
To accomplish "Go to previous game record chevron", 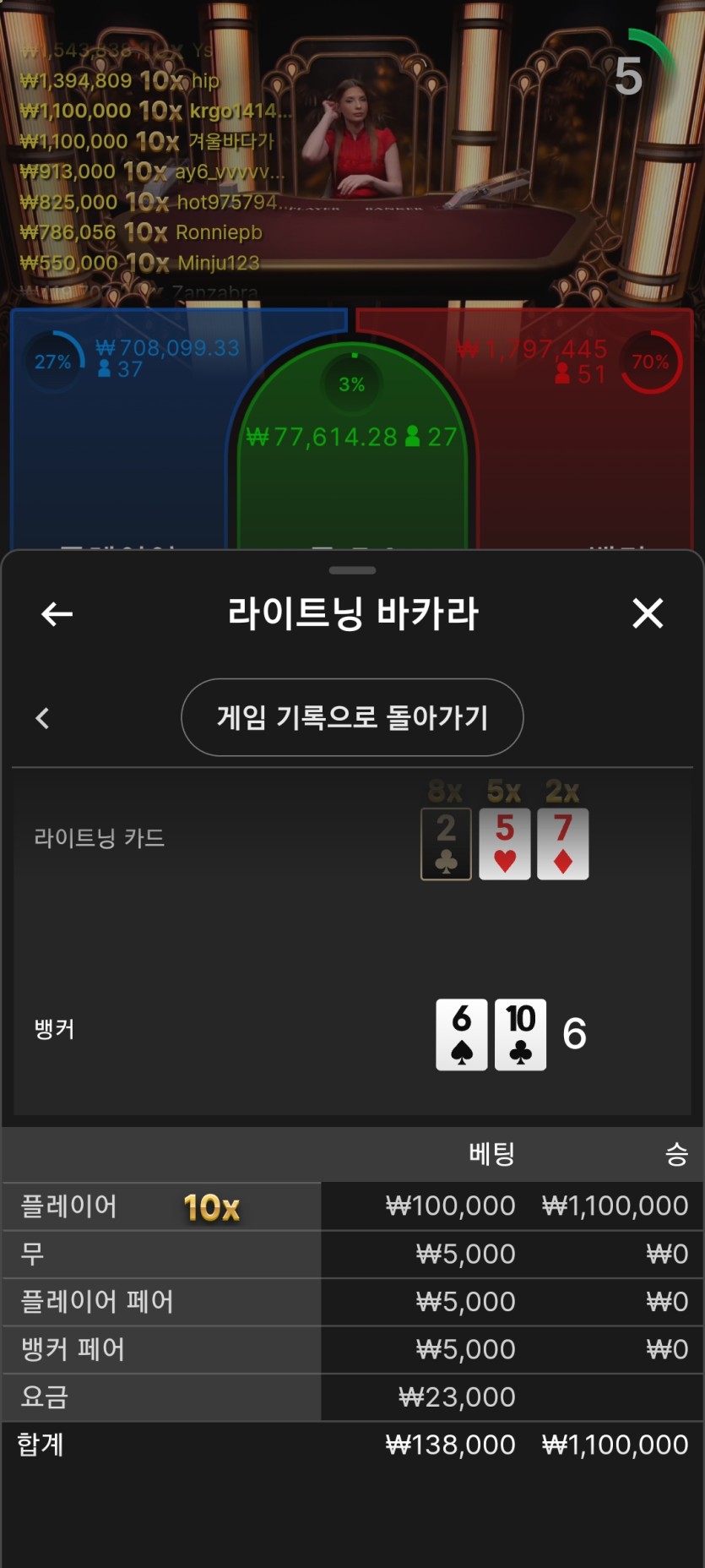I will pos(42,718).
